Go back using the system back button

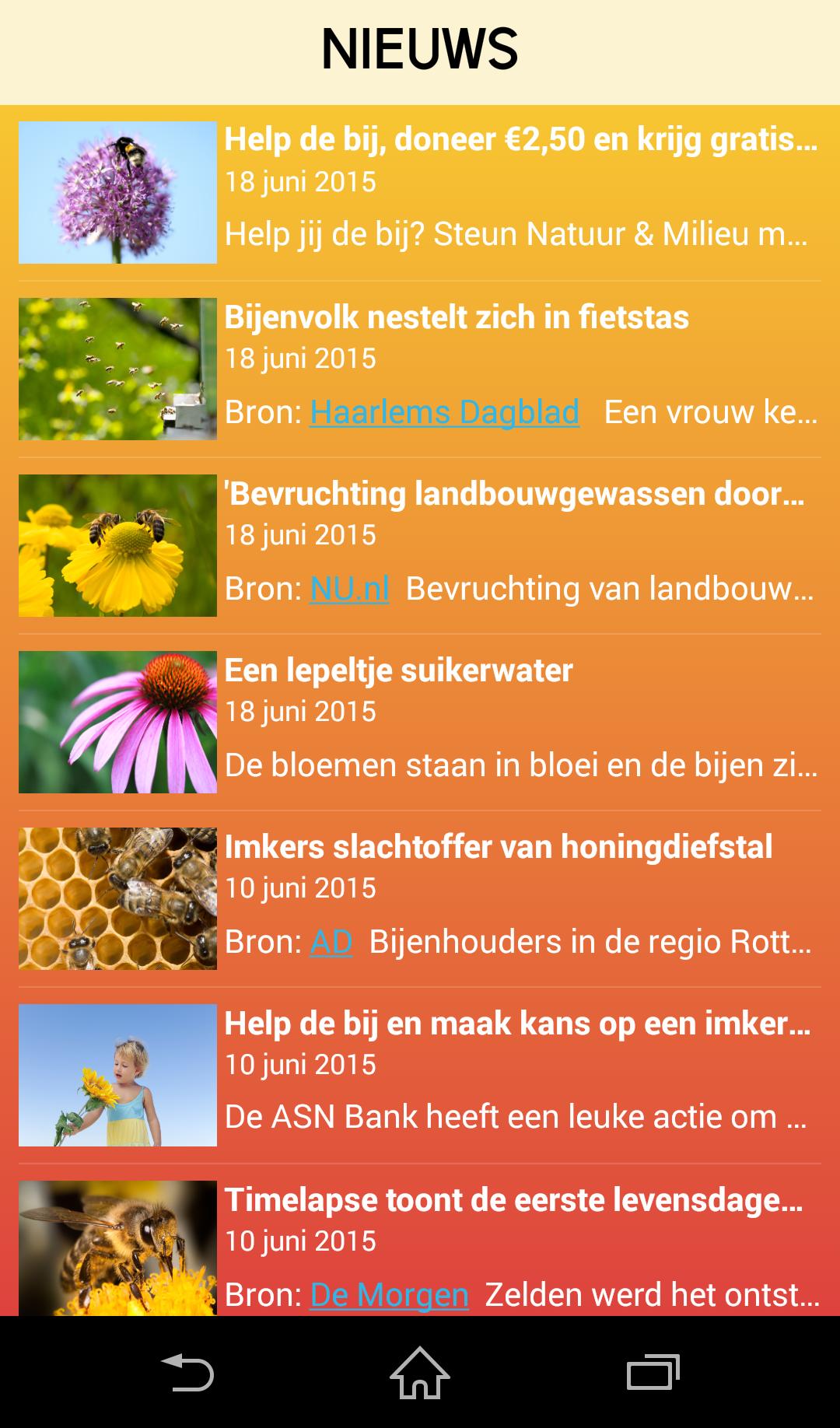click(187, 1373)
